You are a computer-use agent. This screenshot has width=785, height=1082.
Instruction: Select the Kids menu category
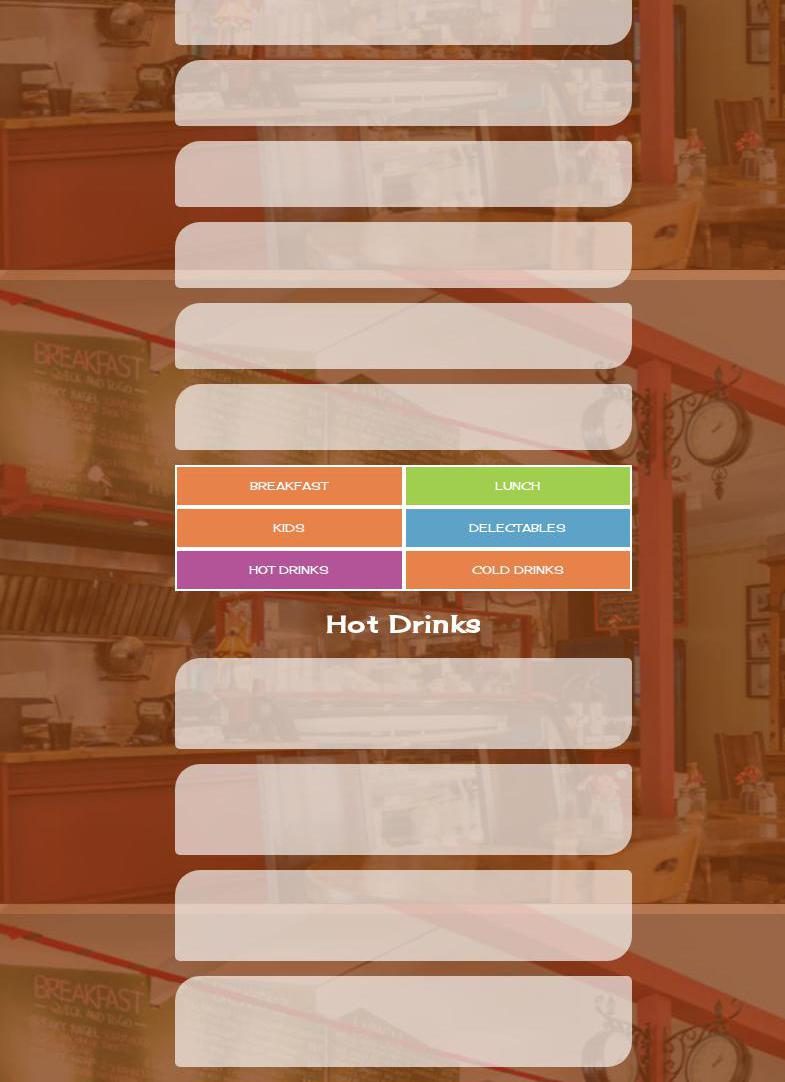(289, 528)
